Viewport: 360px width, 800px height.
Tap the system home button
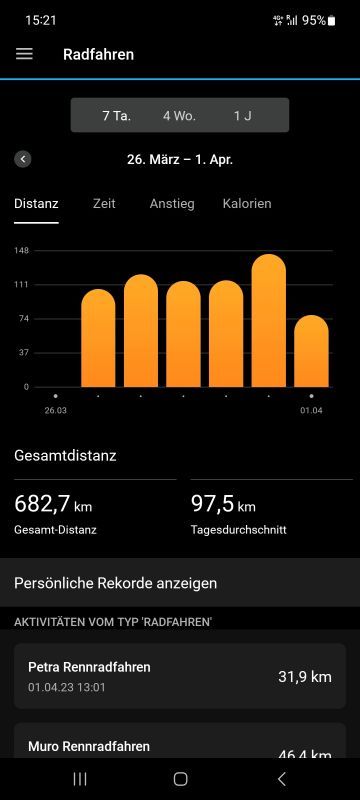pos(180,779)
